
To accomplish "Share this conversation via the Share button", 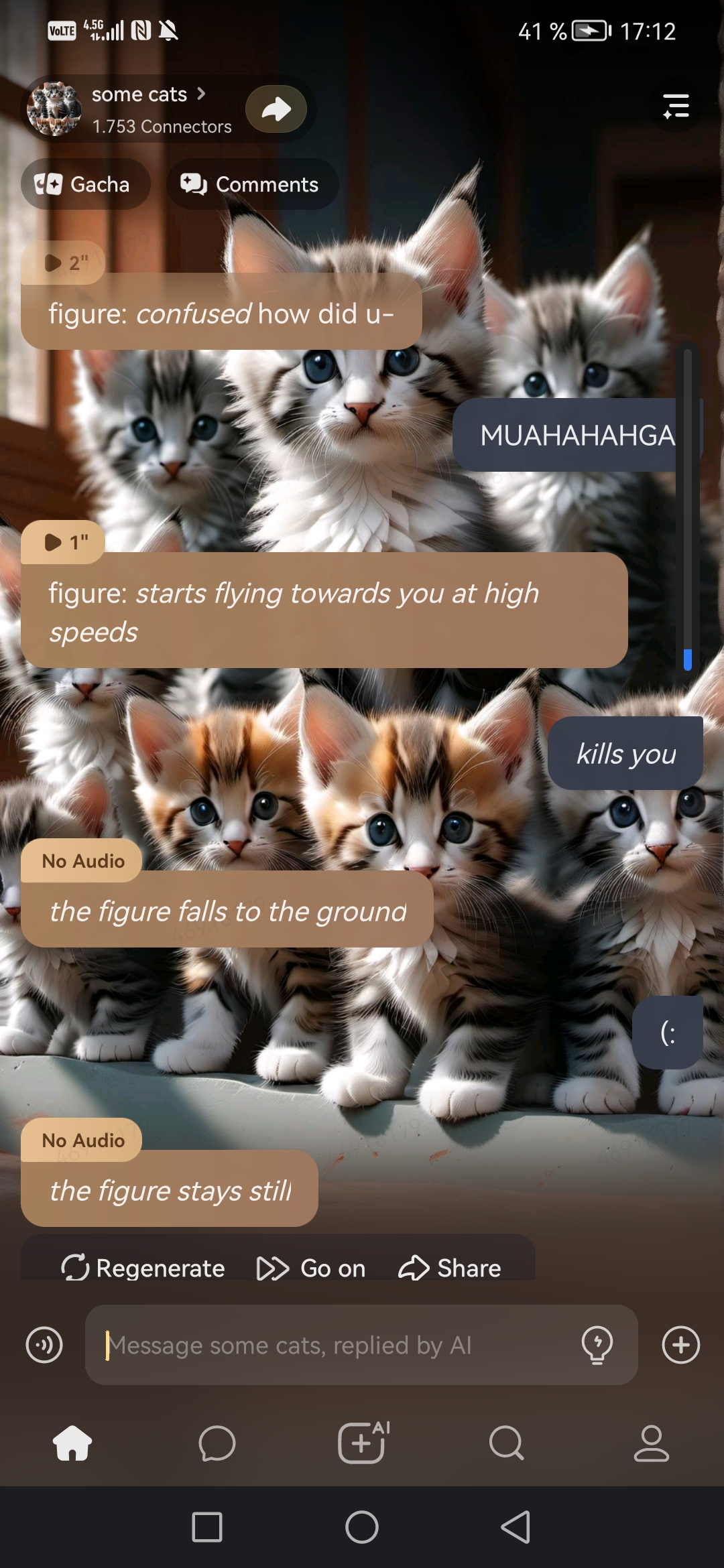I will click(x=450, y=1268).
